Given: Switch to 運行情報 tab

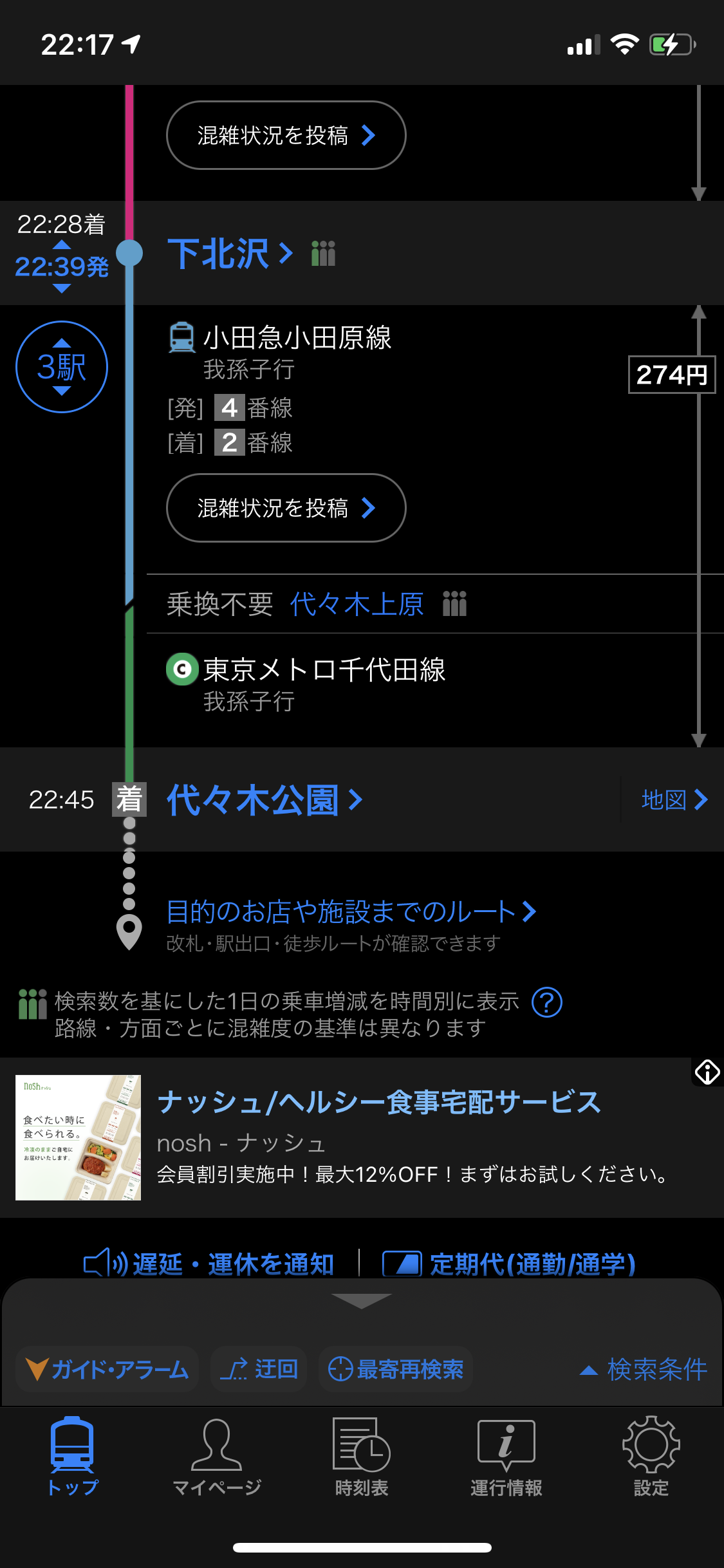Looking at the screenshot, I should pyautogui.click(x=506, y=1456).
